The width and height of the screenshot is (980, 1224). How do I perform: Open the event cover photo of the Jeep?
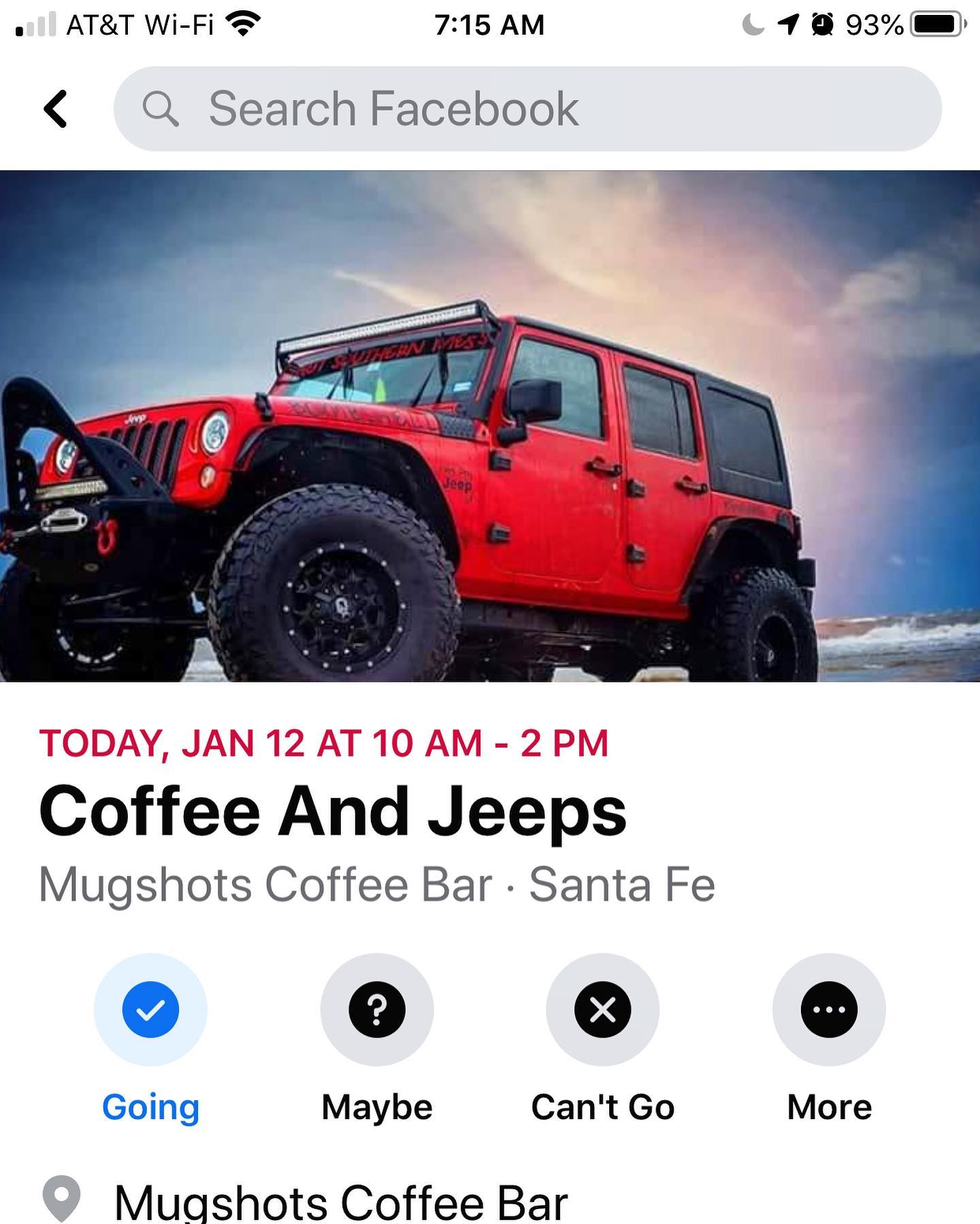pyautogui.click(x=490, y=426)
